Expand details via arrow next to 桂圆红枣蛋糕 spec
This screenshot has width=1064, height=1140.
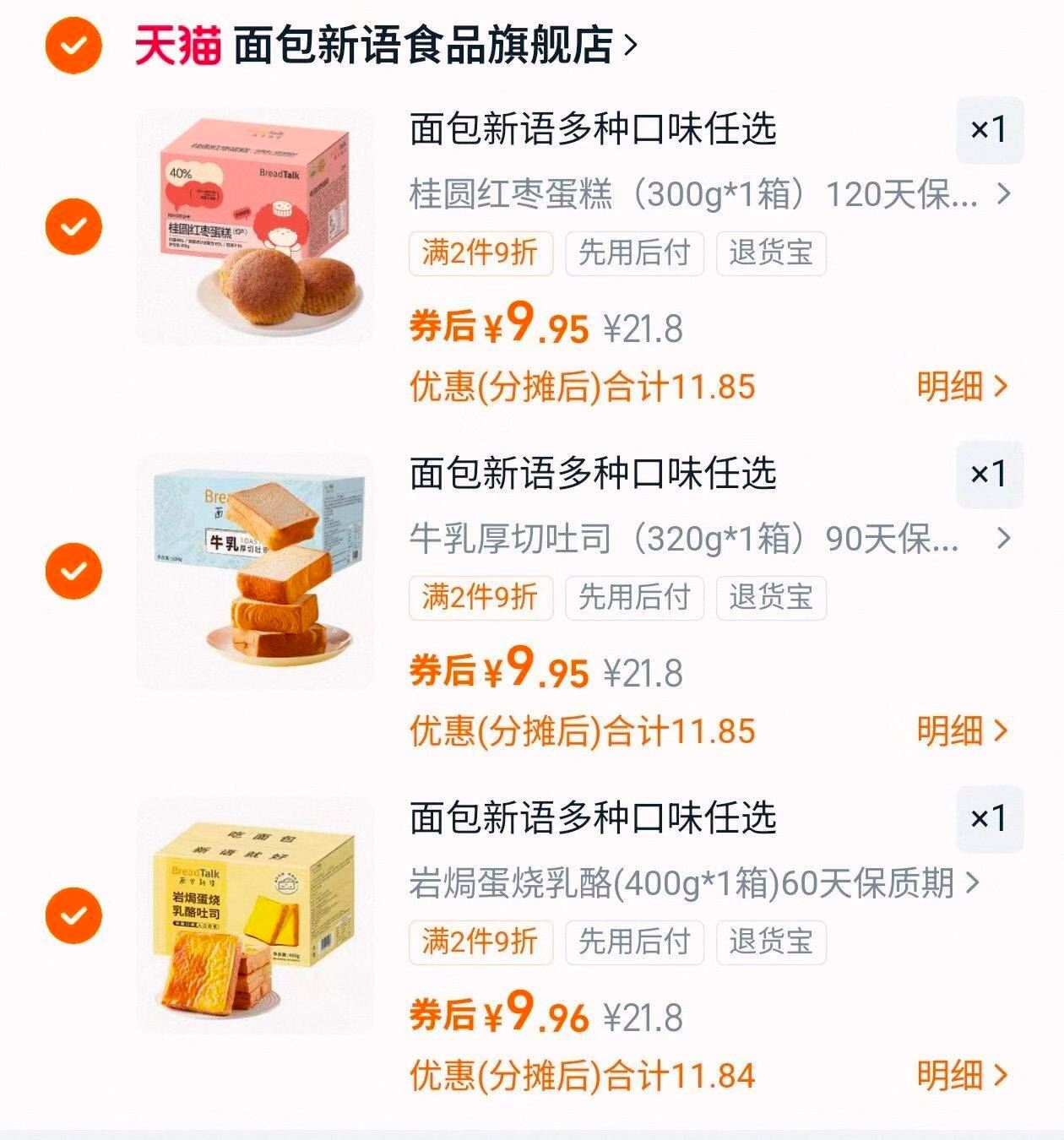coord(1005,195)
